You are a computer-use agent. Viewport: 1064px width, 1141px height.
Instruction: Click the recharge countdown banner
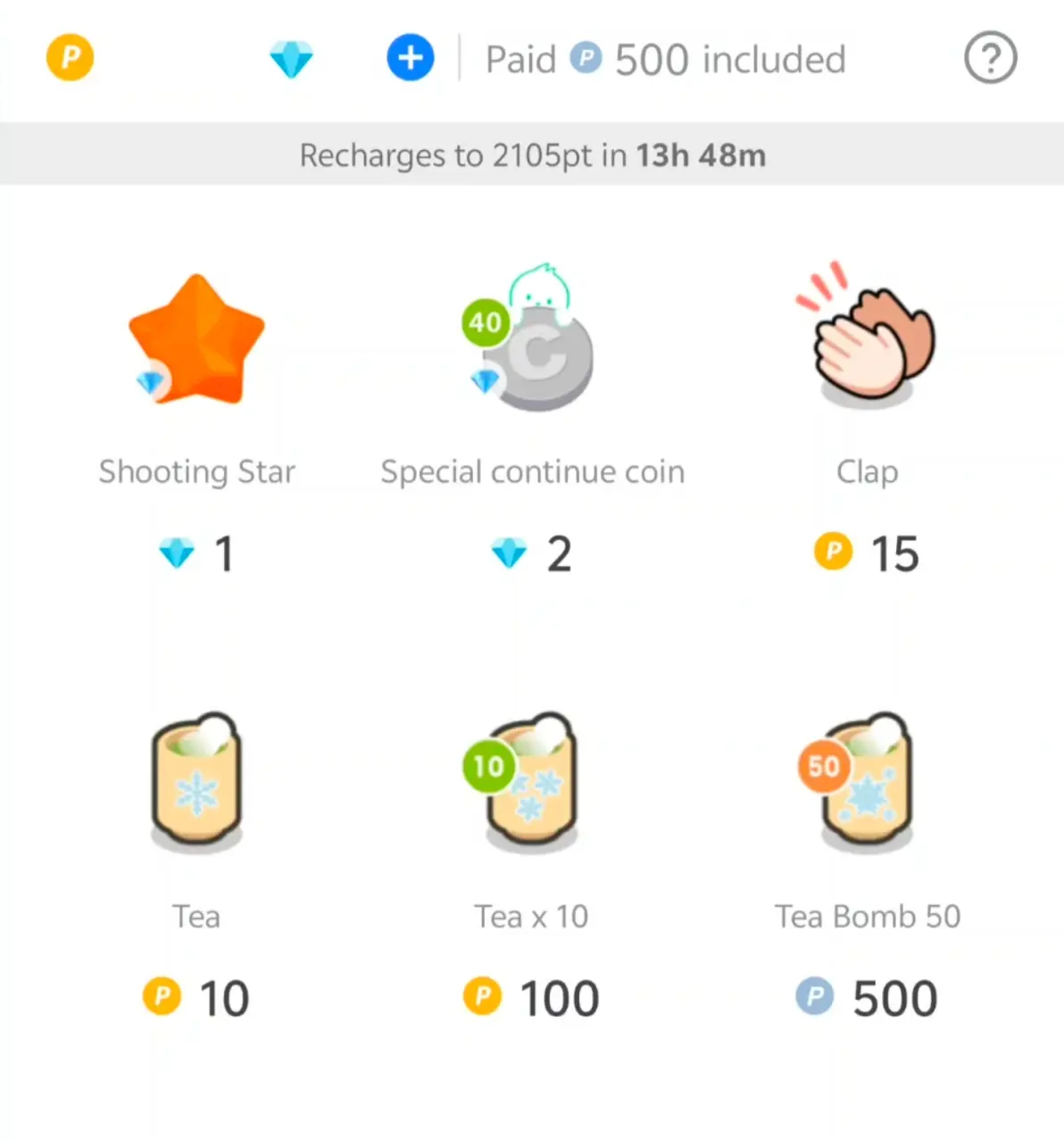[532, 154]
